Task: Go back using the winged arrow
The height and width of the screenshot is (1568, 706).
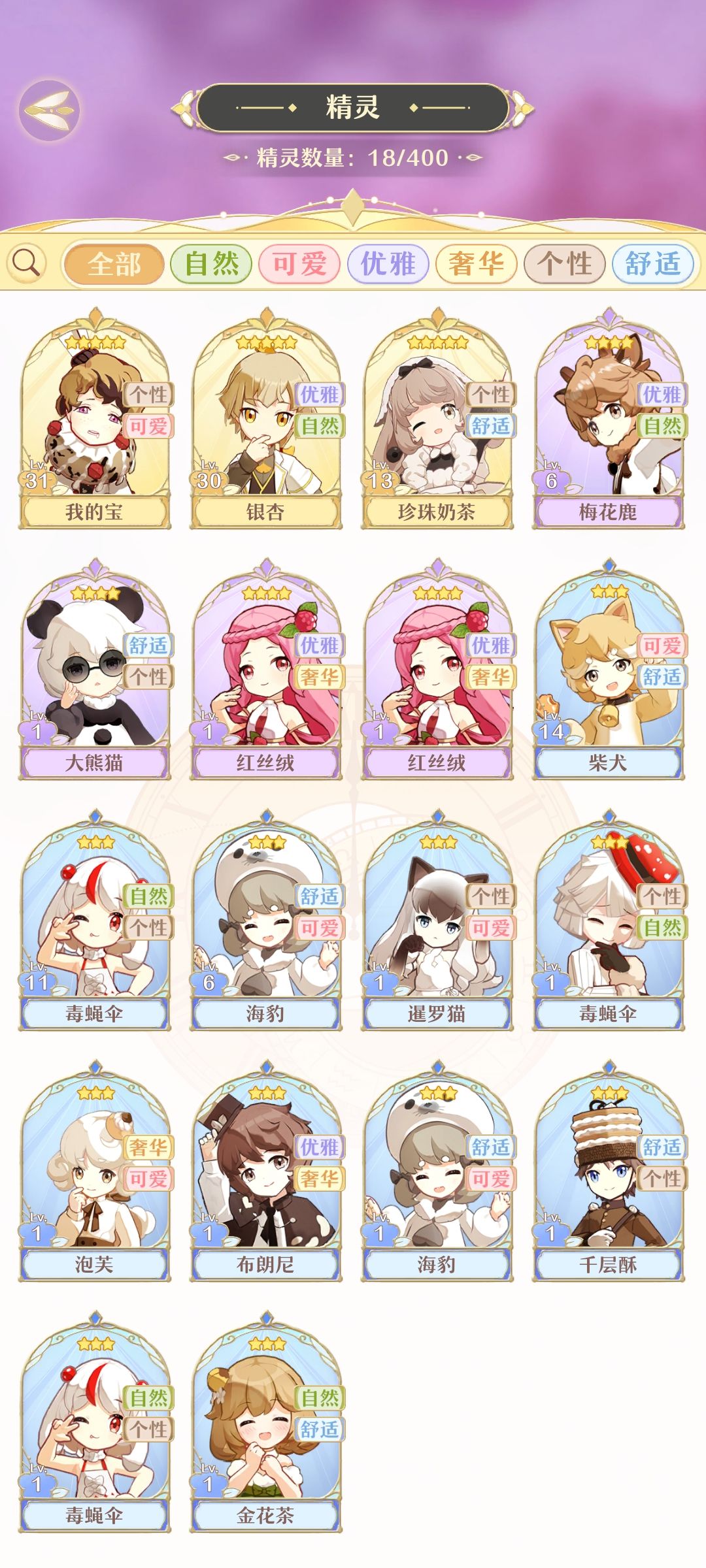Action: (x=50, y=110)
